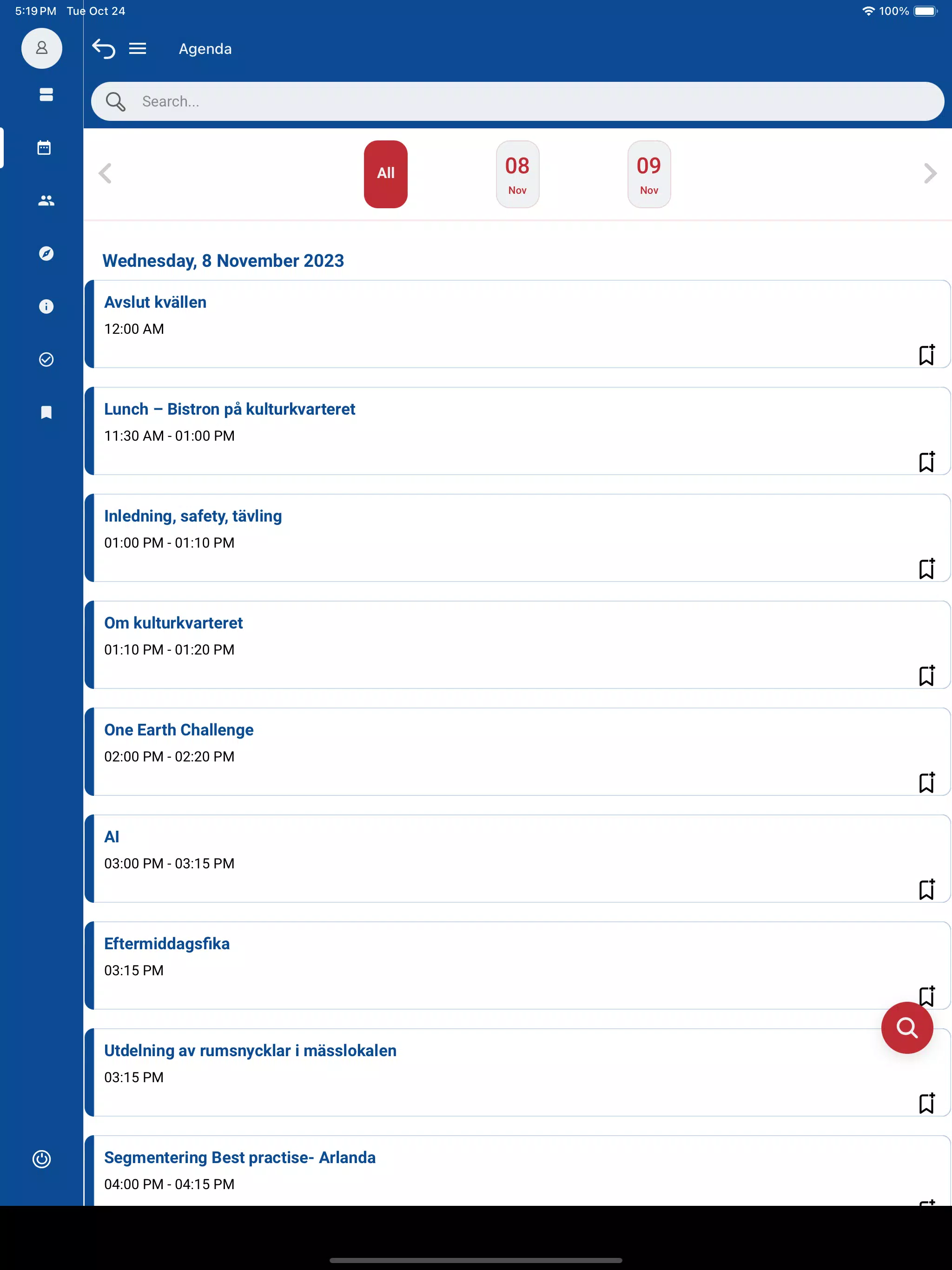
Task: Go back using the arrow icon
Action: [x=103, y=49]
